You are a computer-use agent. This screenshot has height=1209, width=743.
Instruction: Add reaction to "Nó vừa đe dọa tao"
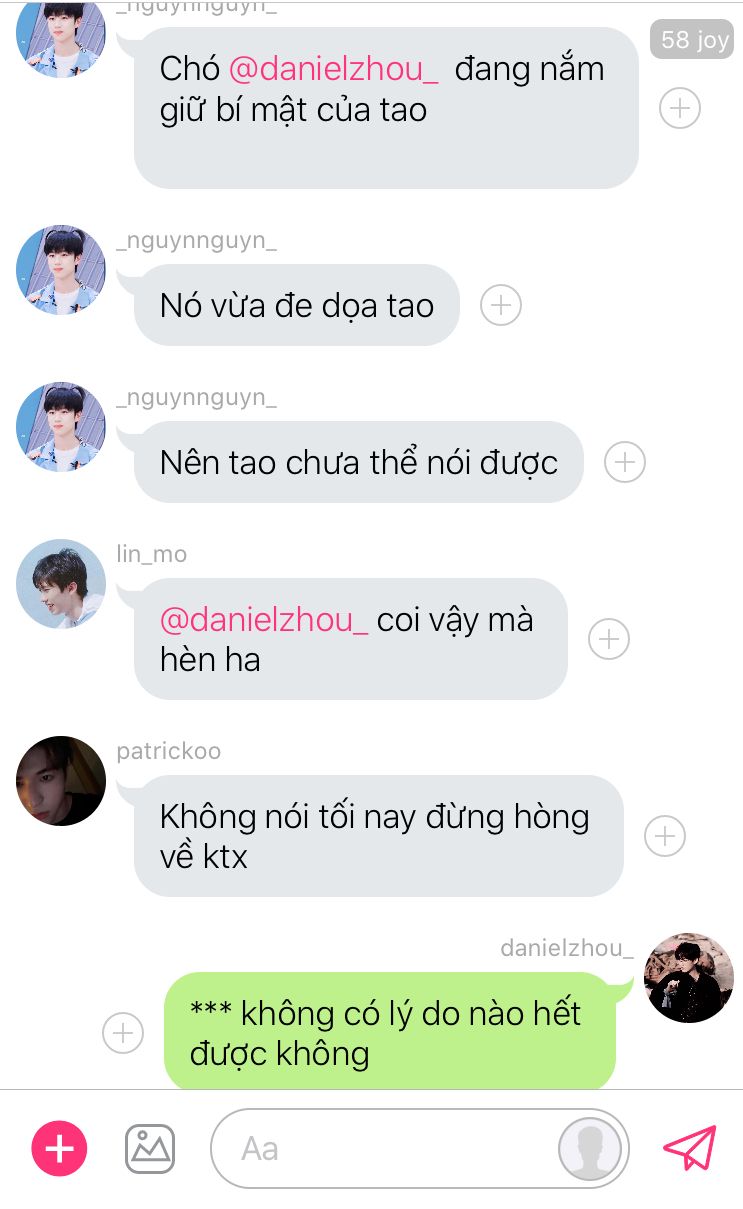pyautogui.click(x=501, y=305)
